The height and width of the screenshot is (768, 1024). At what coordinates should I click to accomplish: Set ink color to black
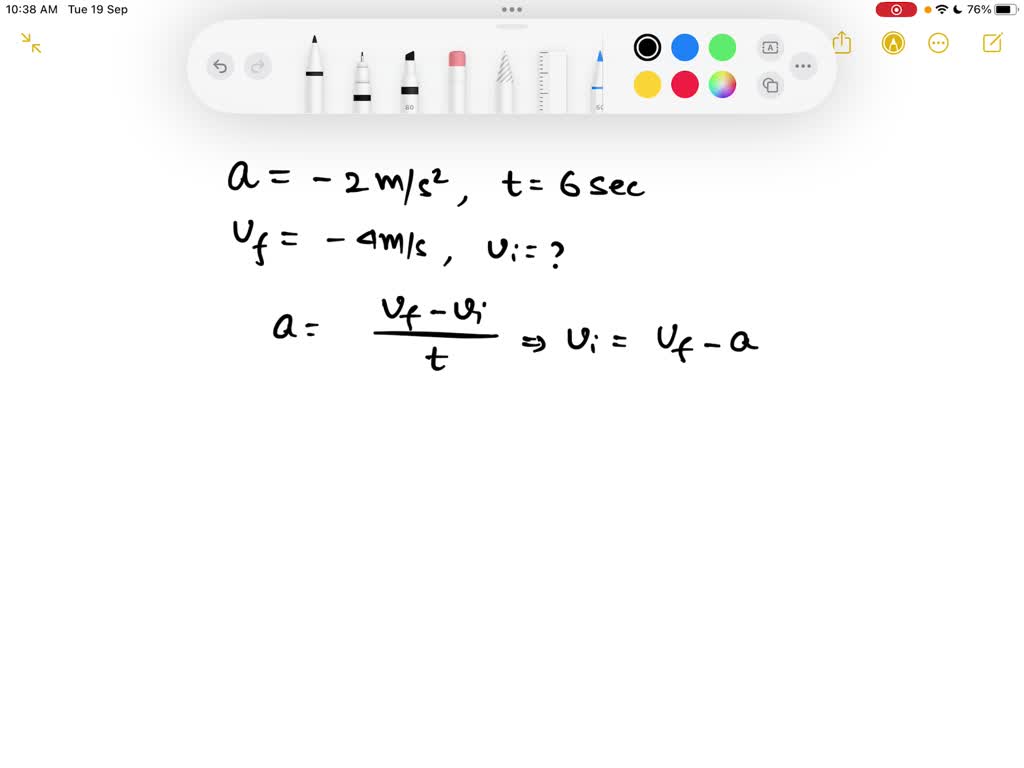point(648,47)
